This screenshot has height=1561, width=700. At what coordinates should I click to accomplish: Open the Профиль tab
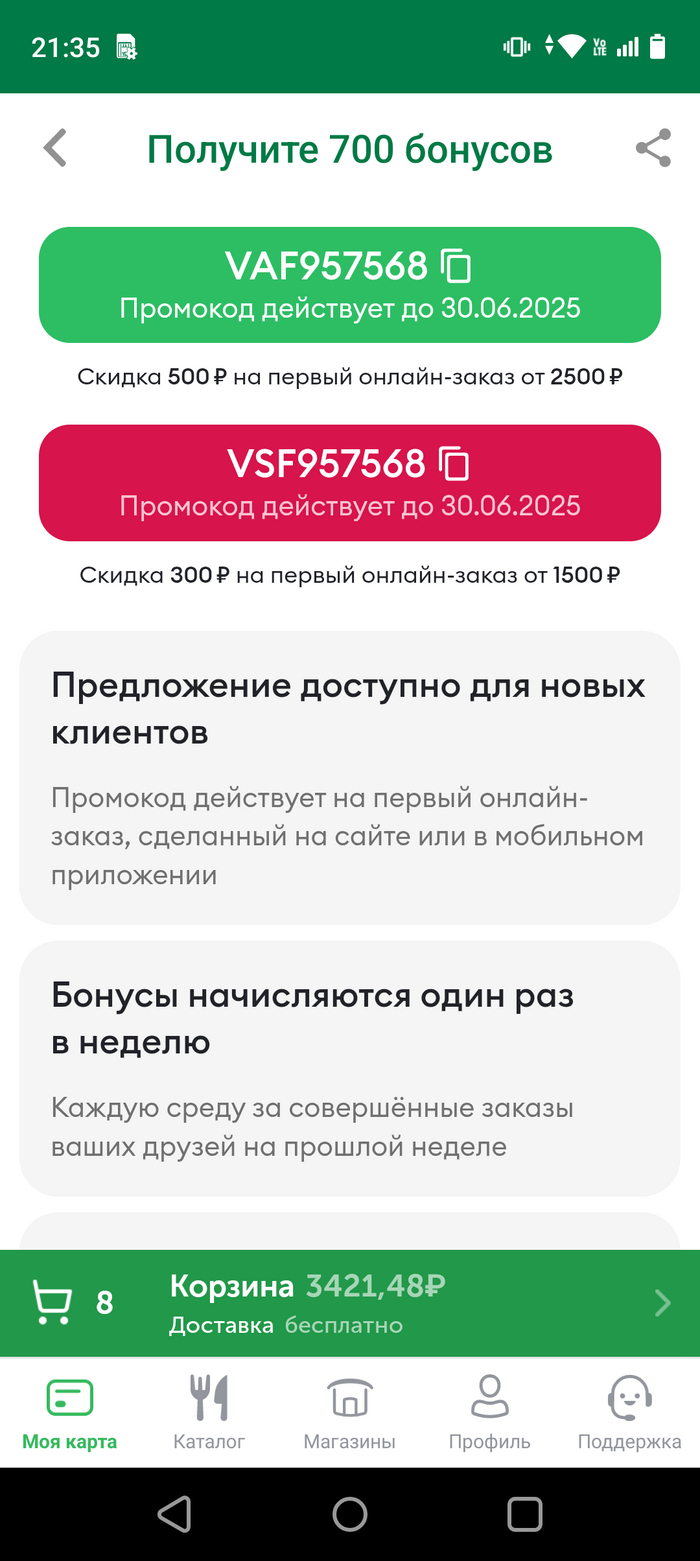click(x=489, y=1412)
